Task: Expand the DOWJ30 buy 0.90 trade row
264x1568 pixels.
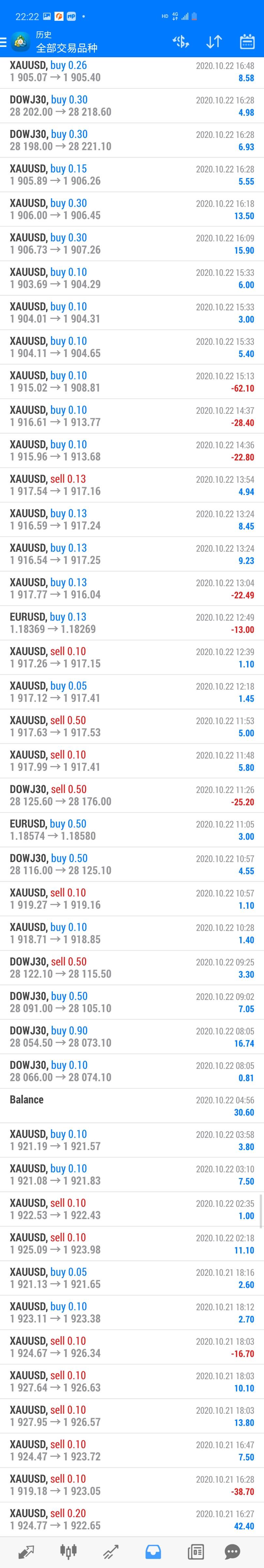Action: [132, 1037]
